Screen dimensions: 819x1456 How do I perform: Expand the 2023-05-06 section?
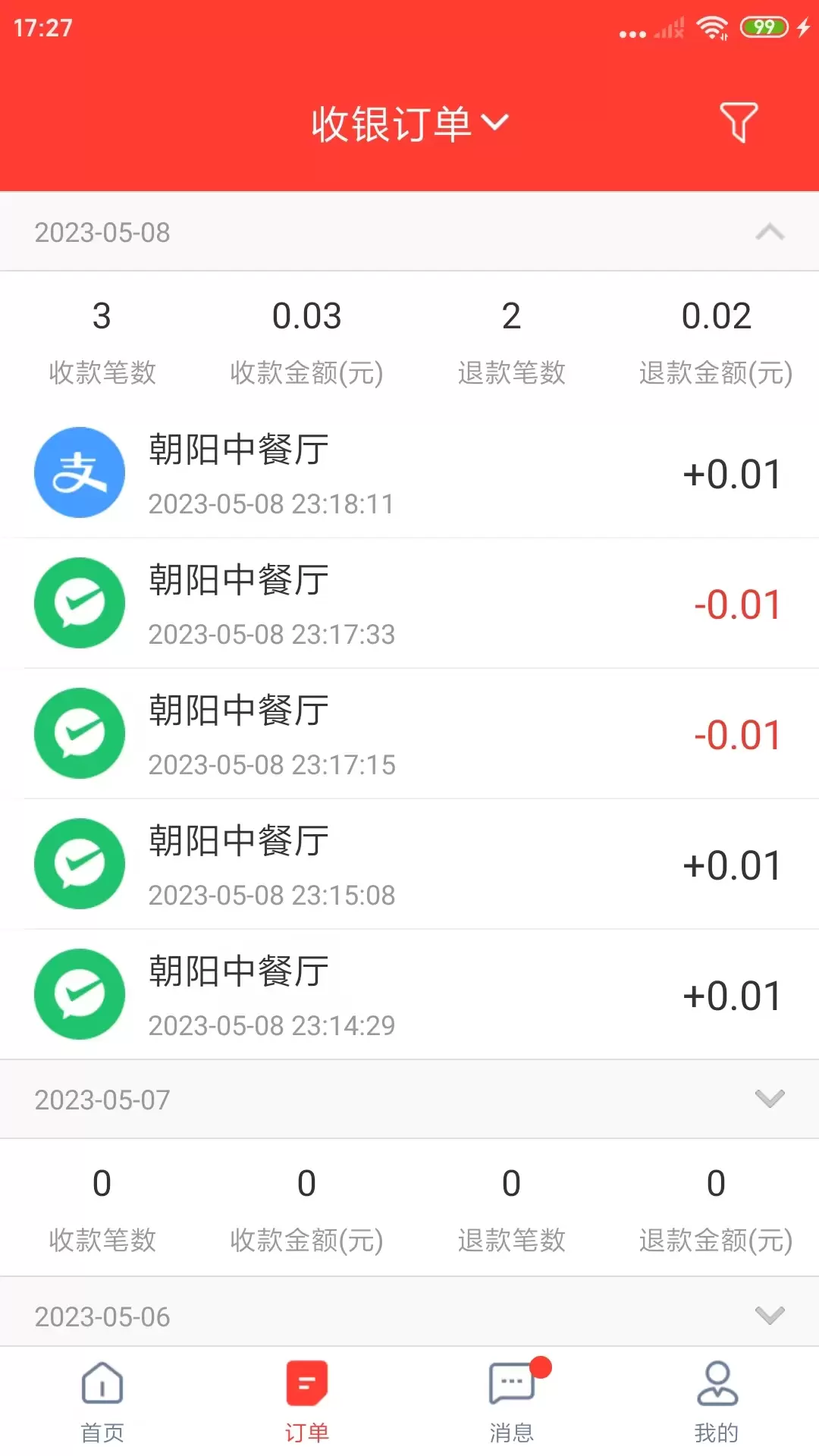click(x=769, y=1316)
